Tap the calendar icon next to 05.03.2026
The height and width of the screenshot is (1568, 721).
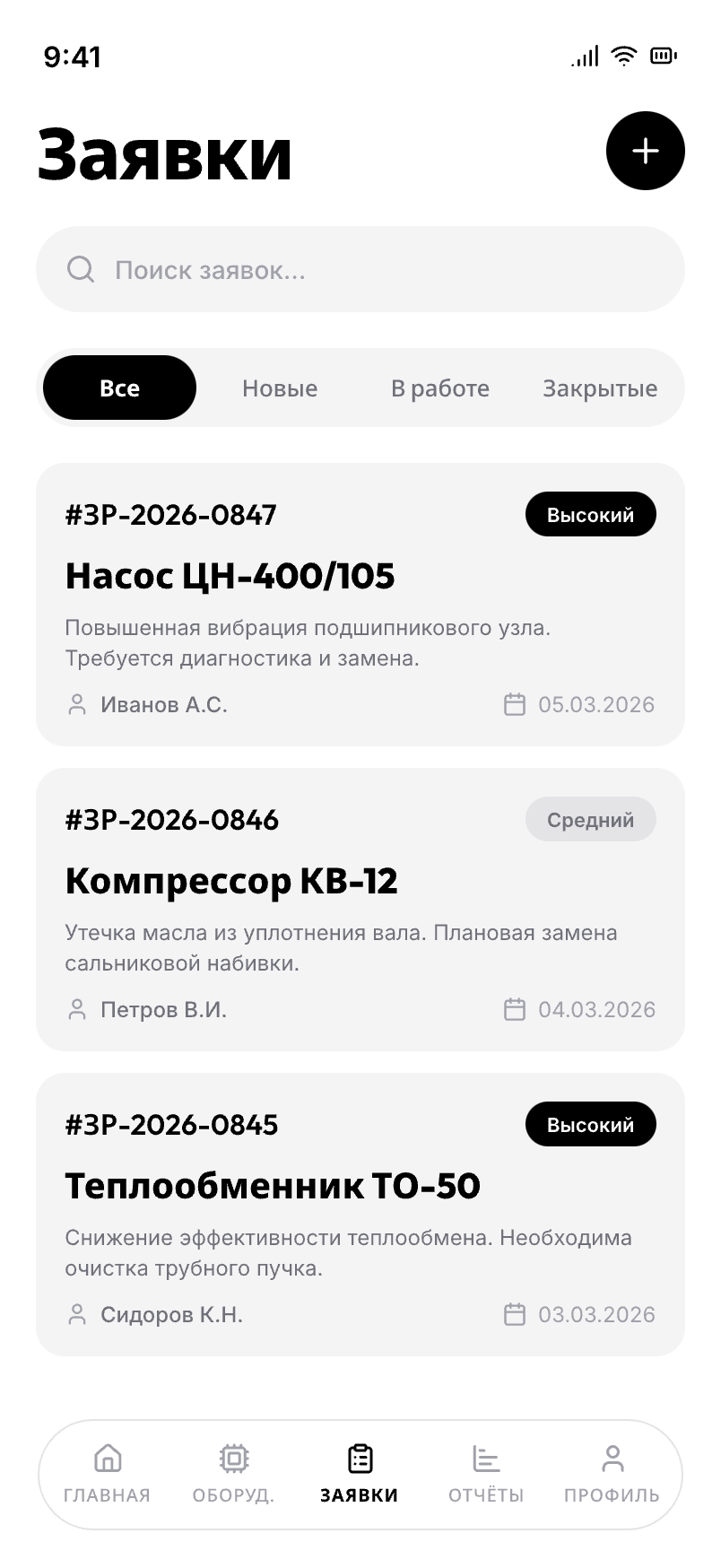(x=515, y=705)
